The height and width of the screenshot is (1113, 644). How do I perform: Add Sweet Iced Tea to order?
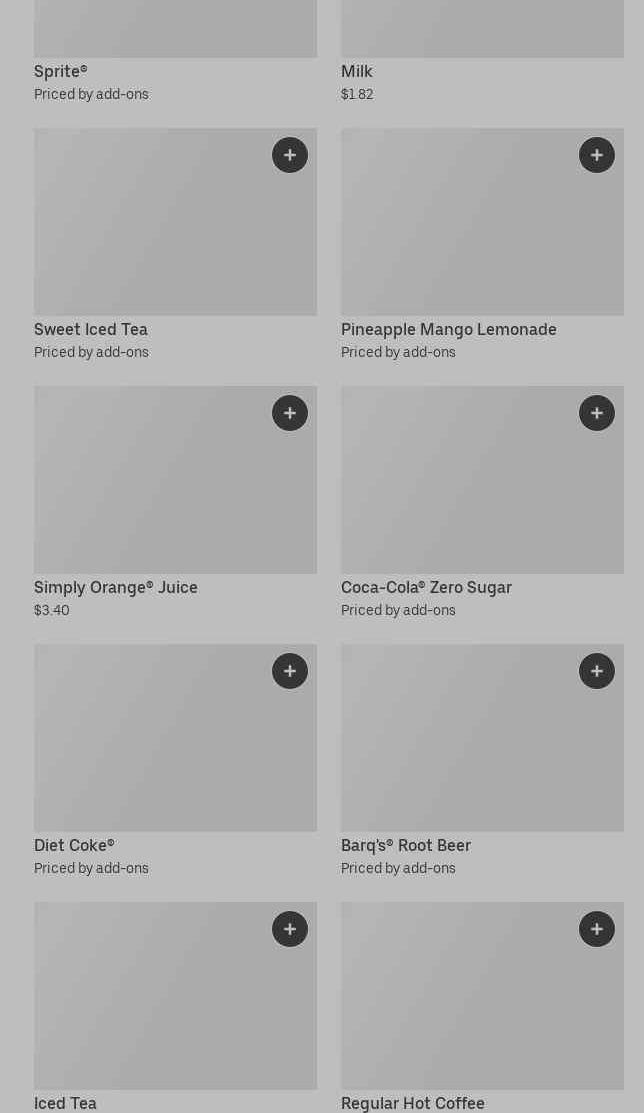click(x=290, y=155)
